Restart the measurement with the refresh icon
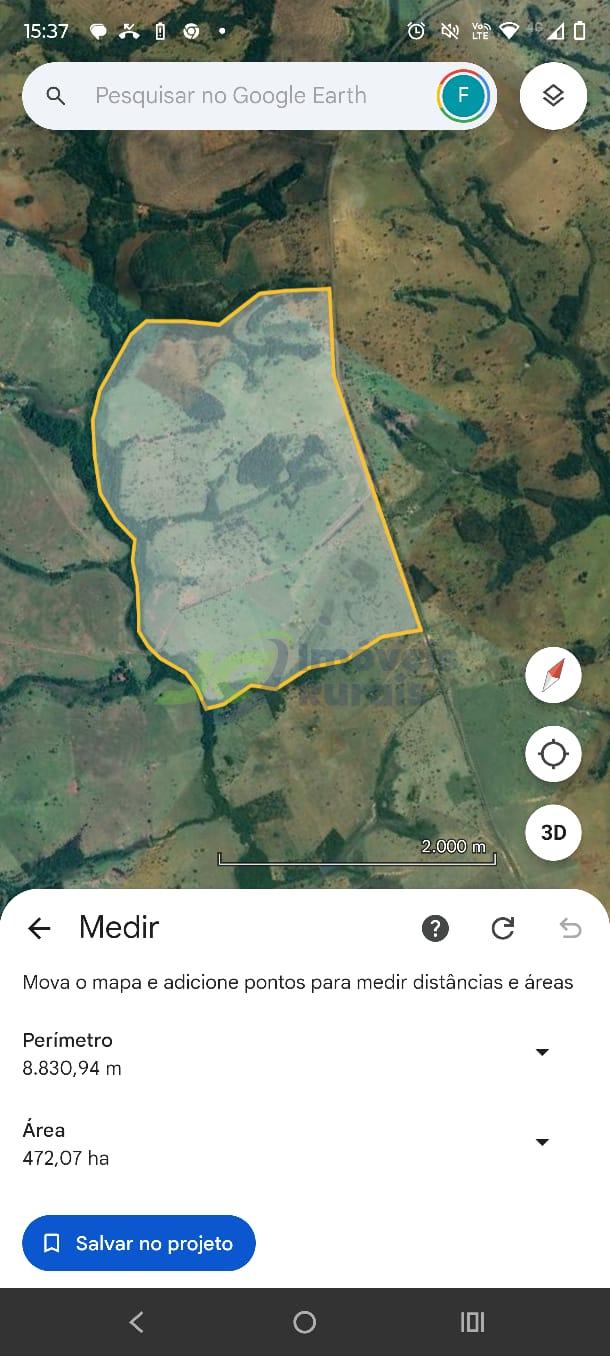Screen dimensions: 610x1356 click(x=503, y=928)
